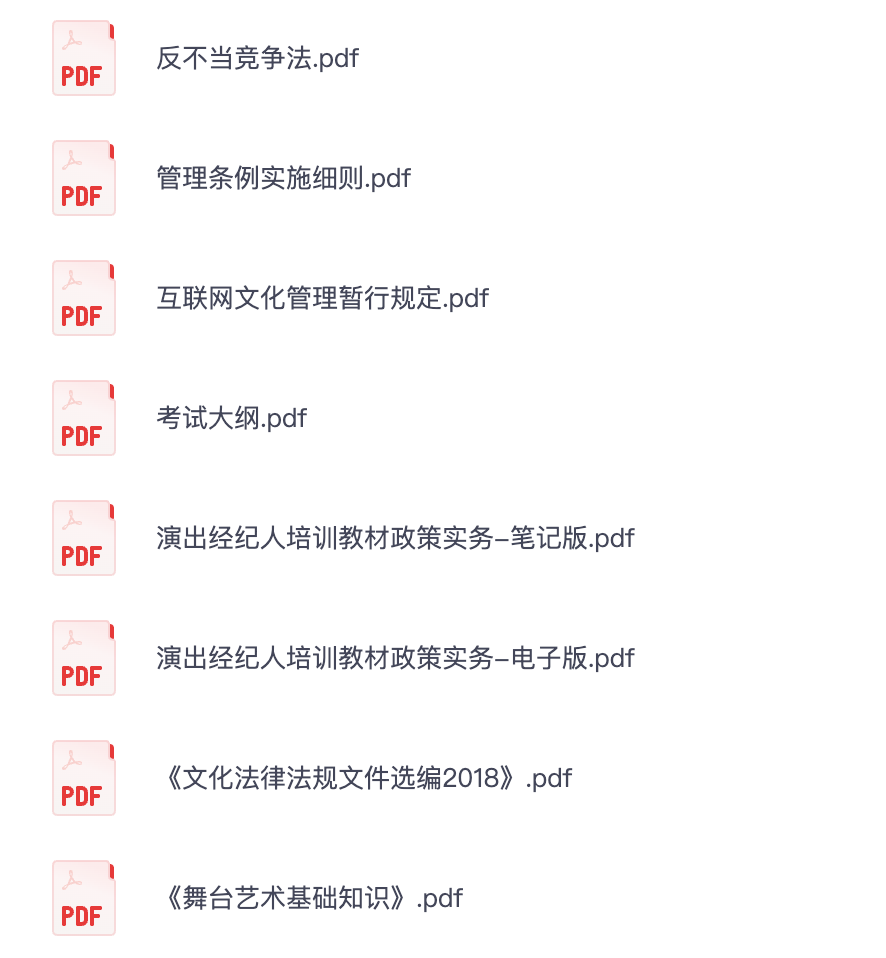Select the first PDF file row

click(x=300, y=58)
